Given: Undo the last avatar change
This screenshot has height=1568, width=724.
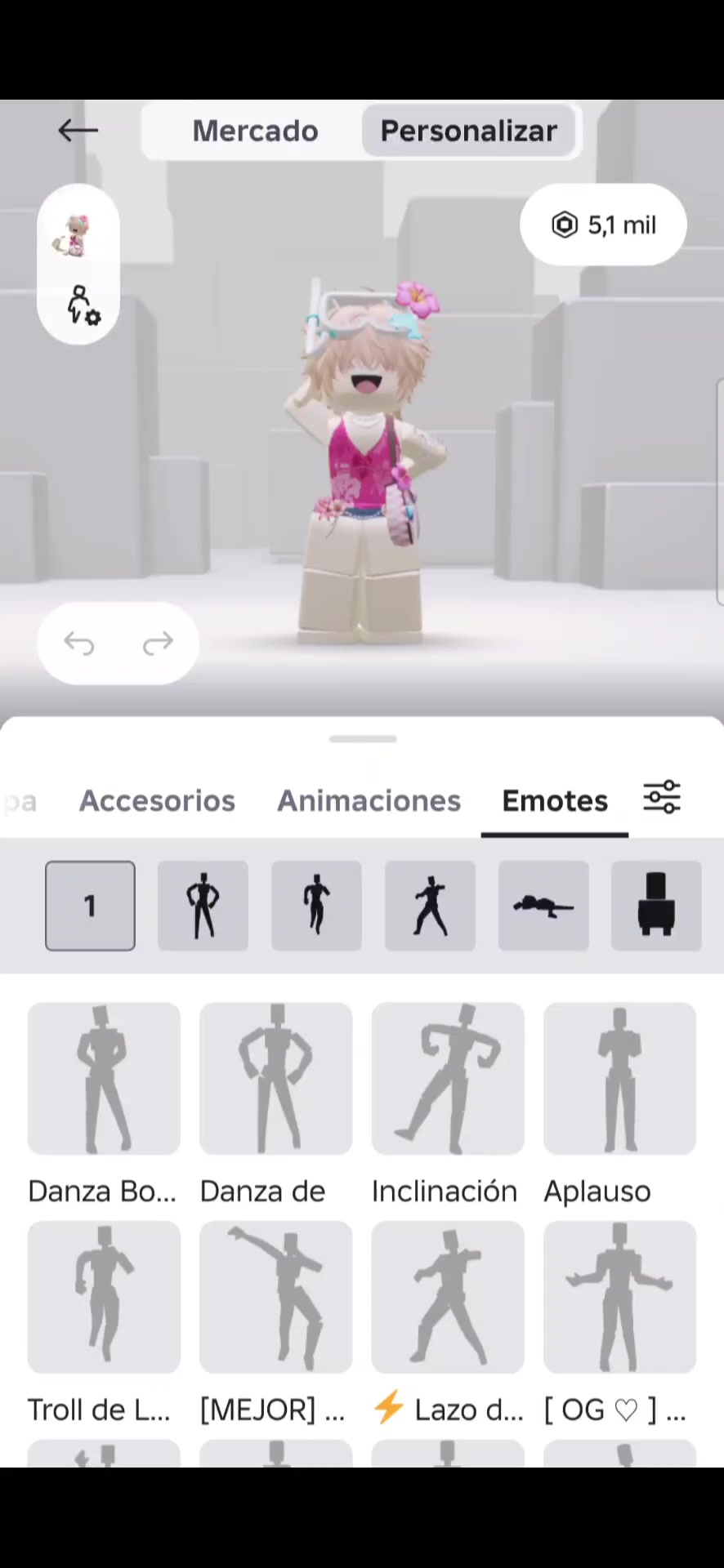Looking at the screenshot, I should point(79,644).
